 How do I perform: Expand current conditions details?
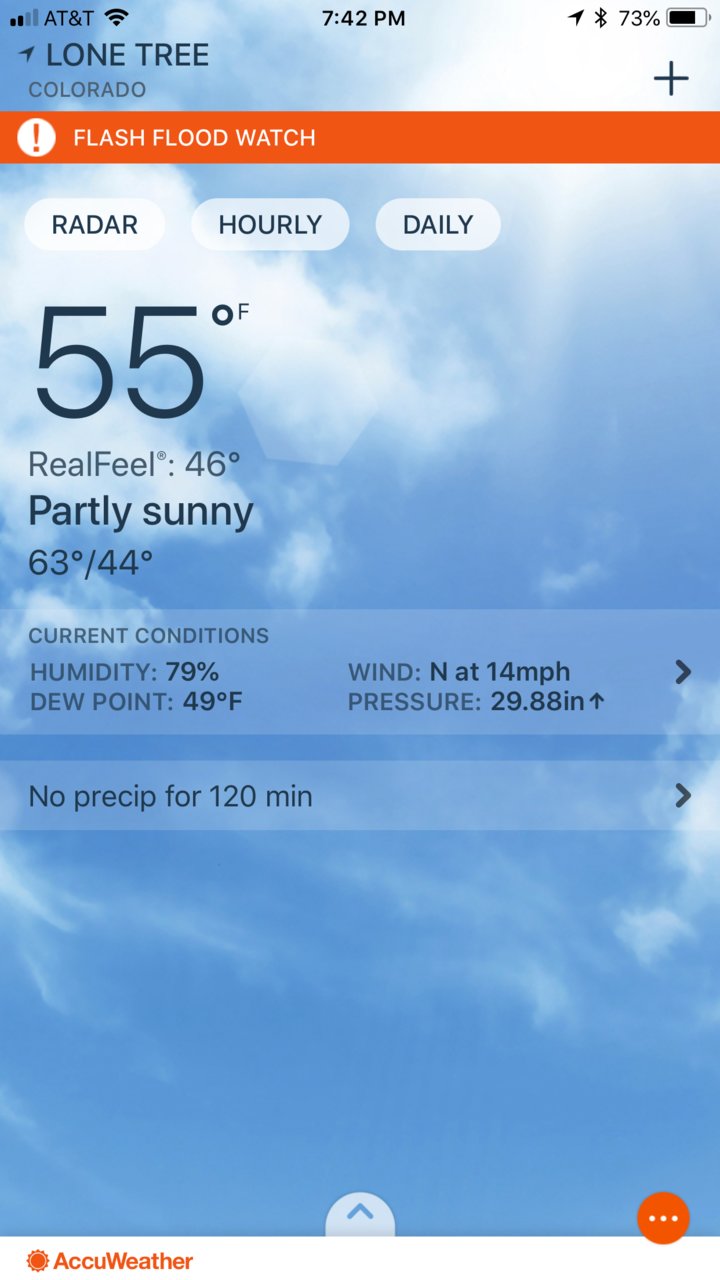pos(683,672)
